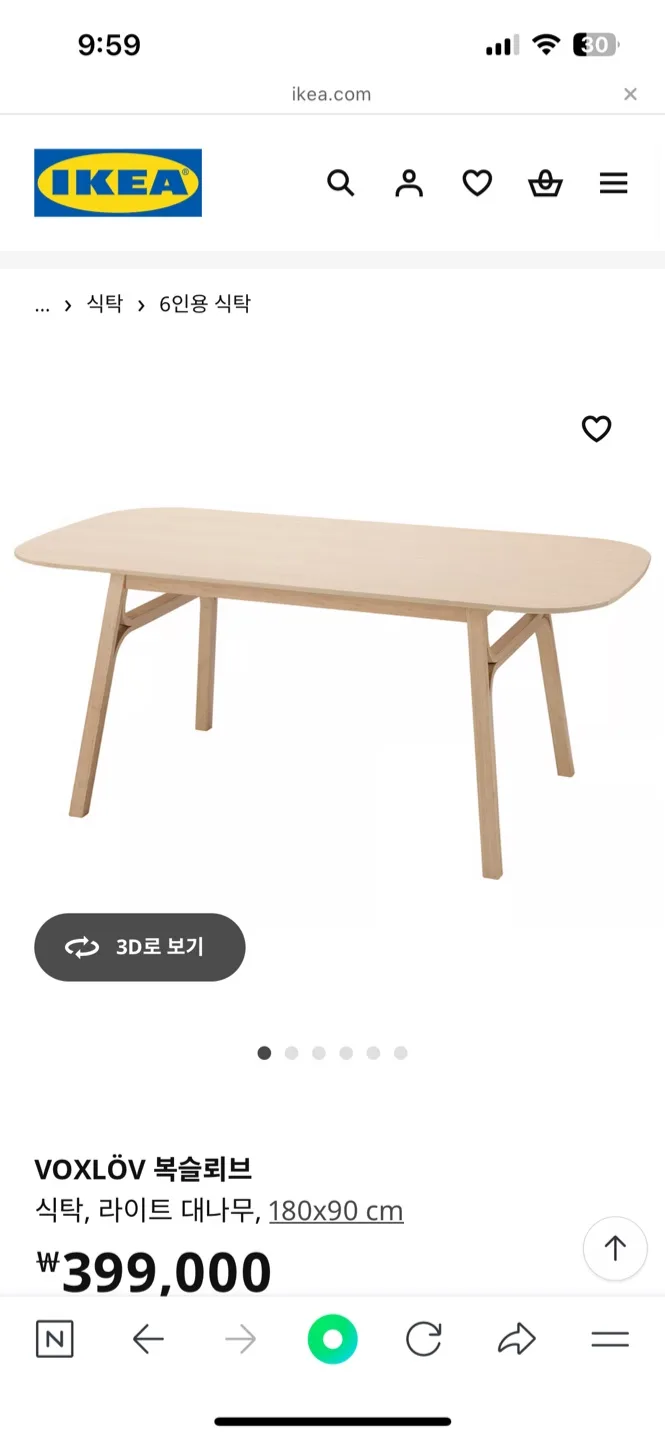Jump back to top with the arrow button
This screenshot has width=665, height=1440.
(614, 1248)
